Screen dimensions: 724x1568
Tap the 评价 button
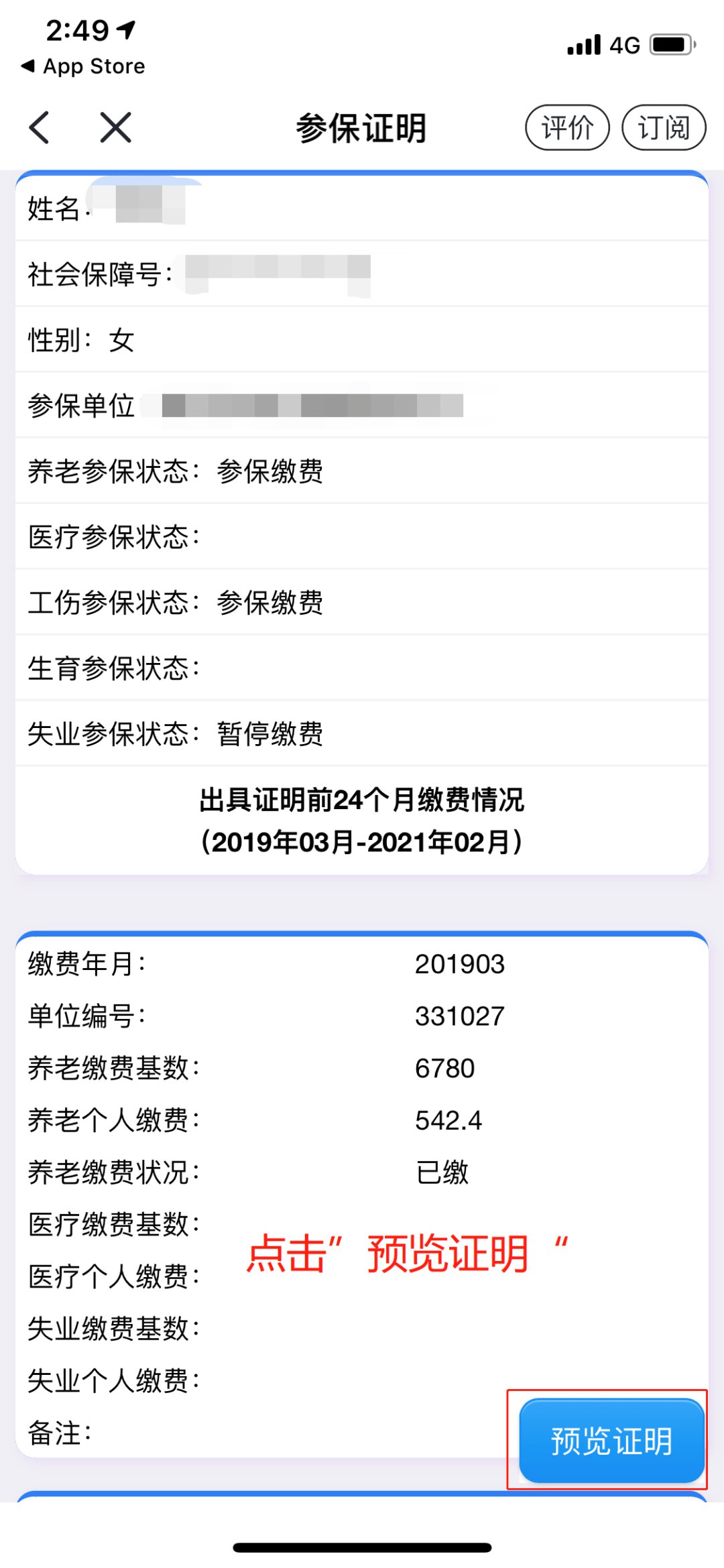567,127
